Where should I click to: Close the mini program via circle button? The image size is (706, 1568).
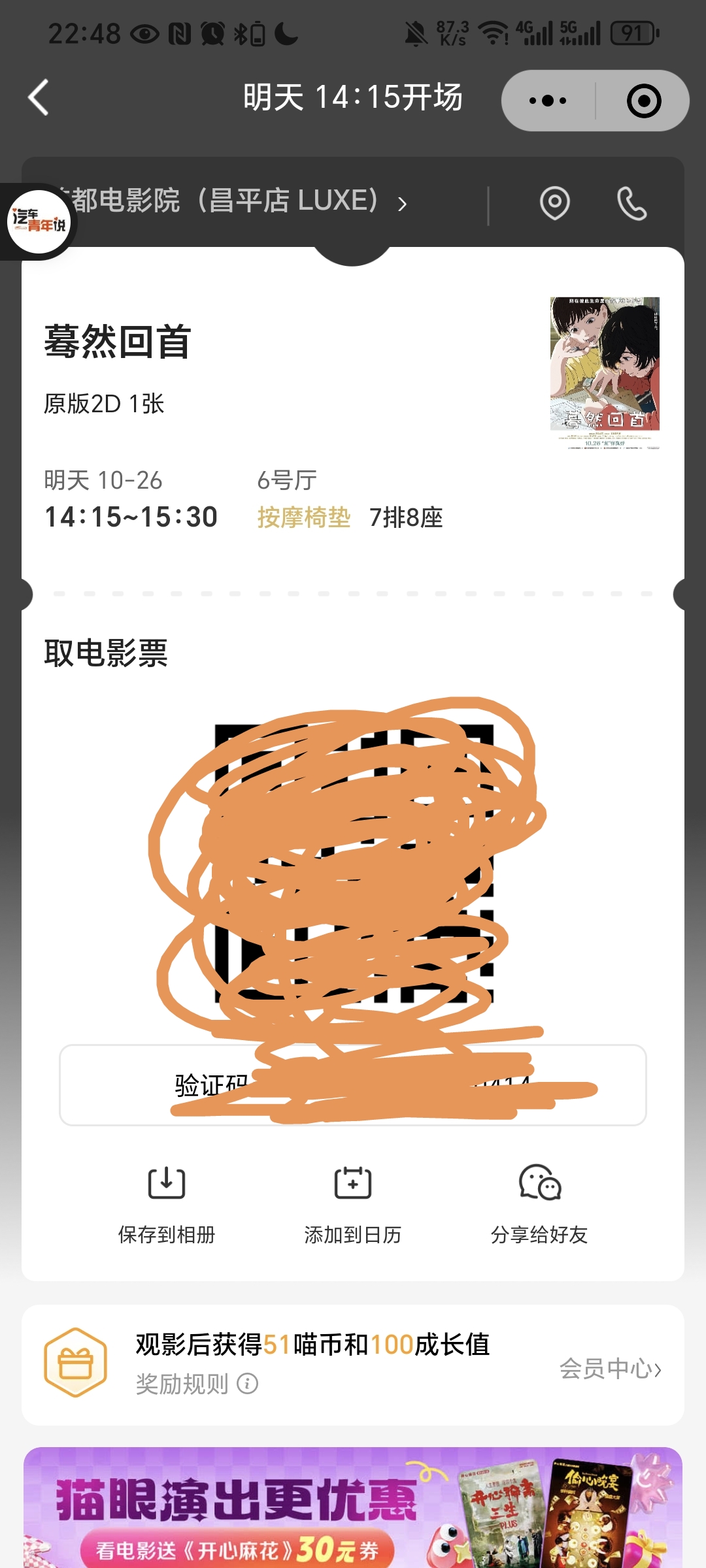pos(643,101)
